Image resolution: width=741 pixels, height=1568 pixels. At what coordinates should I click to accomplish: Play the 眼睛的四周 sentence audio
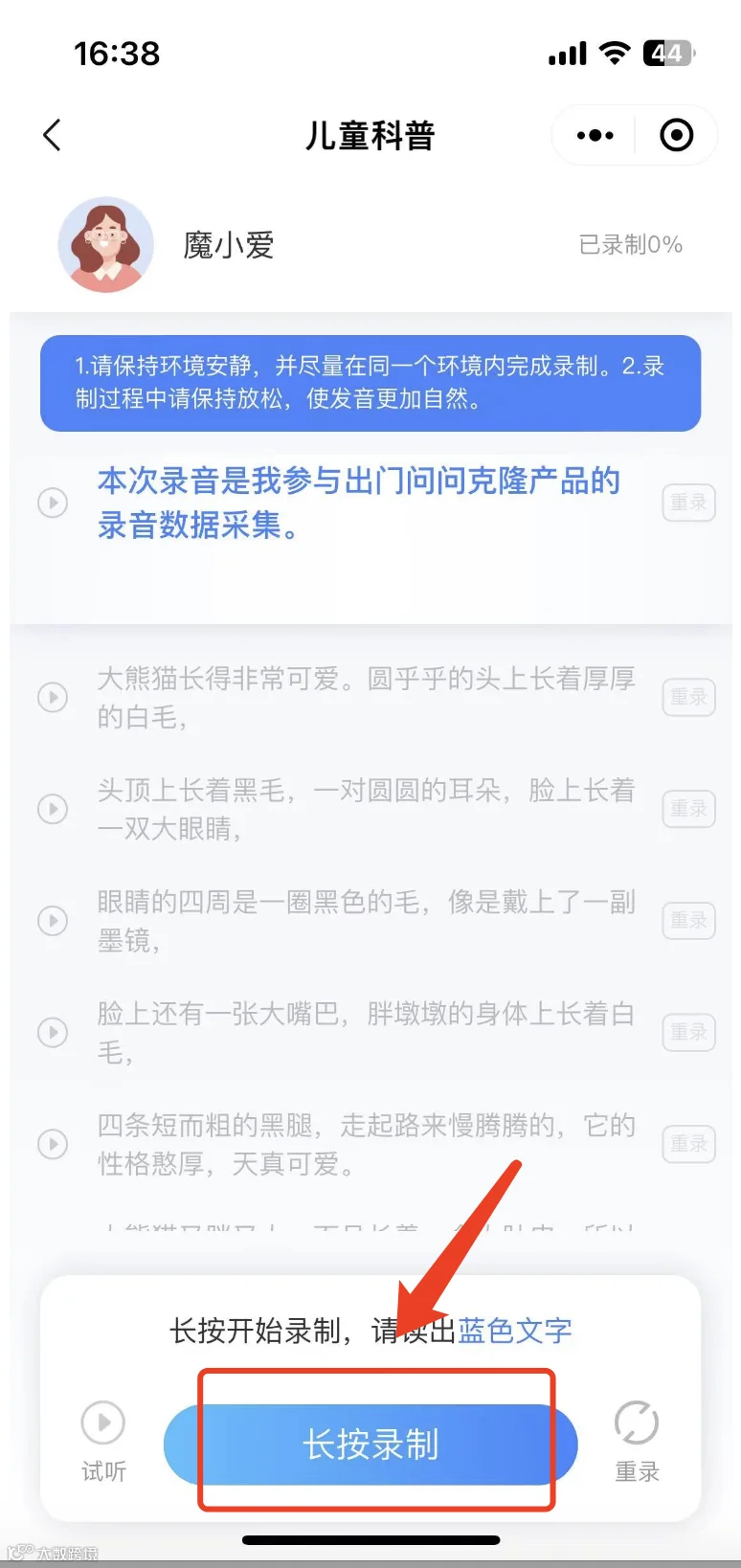[53, 921]
